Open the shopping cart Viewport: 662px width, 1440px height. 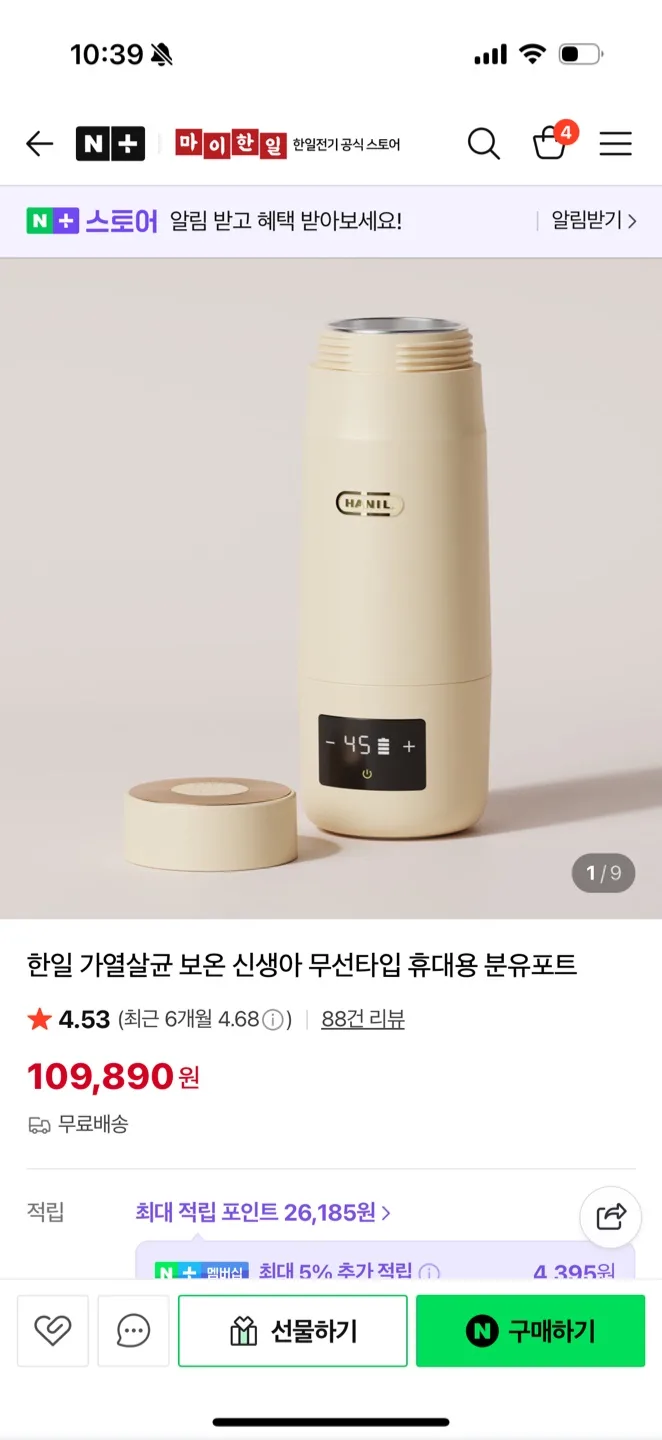pyautogui.click(x=550, y=144)
